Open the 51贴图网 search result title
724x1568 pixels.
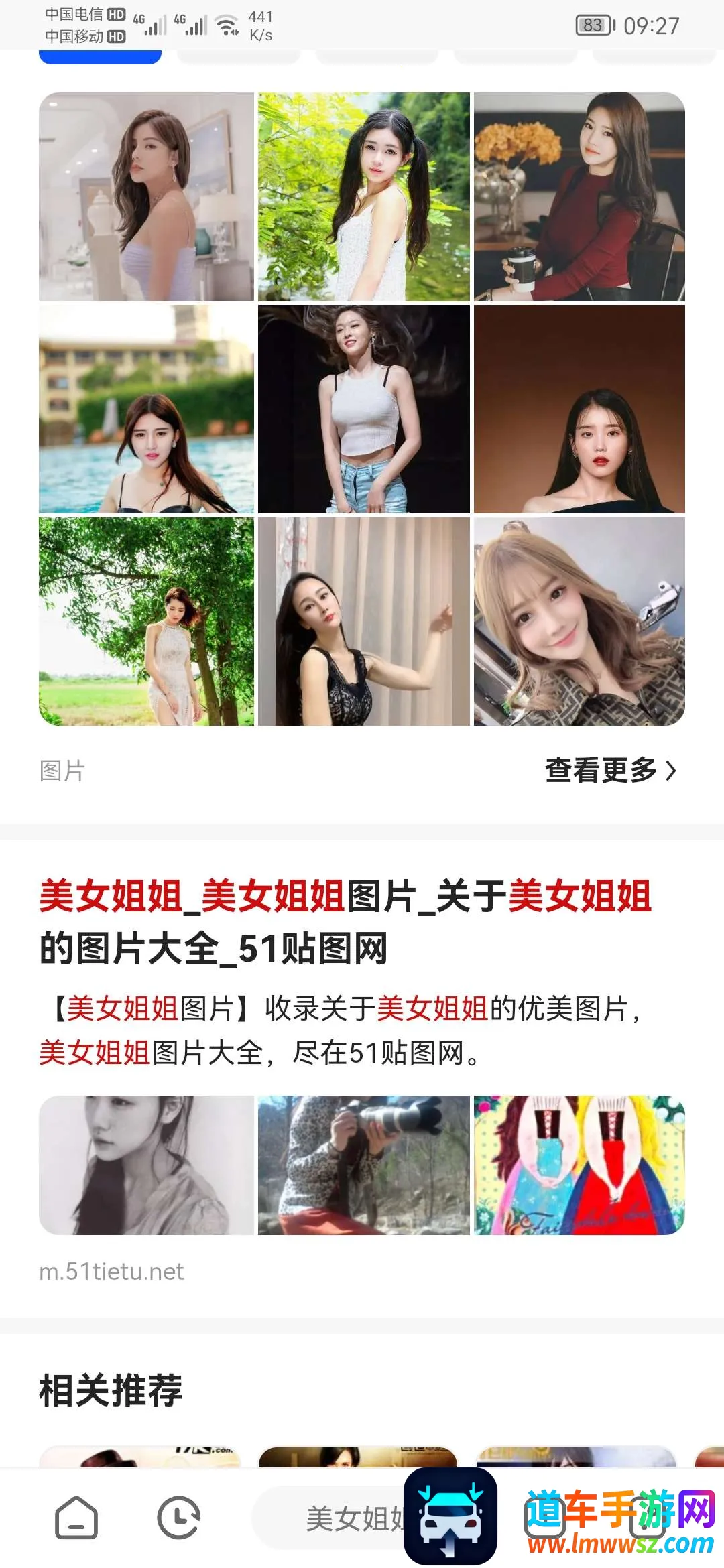(x=345, y=922)
